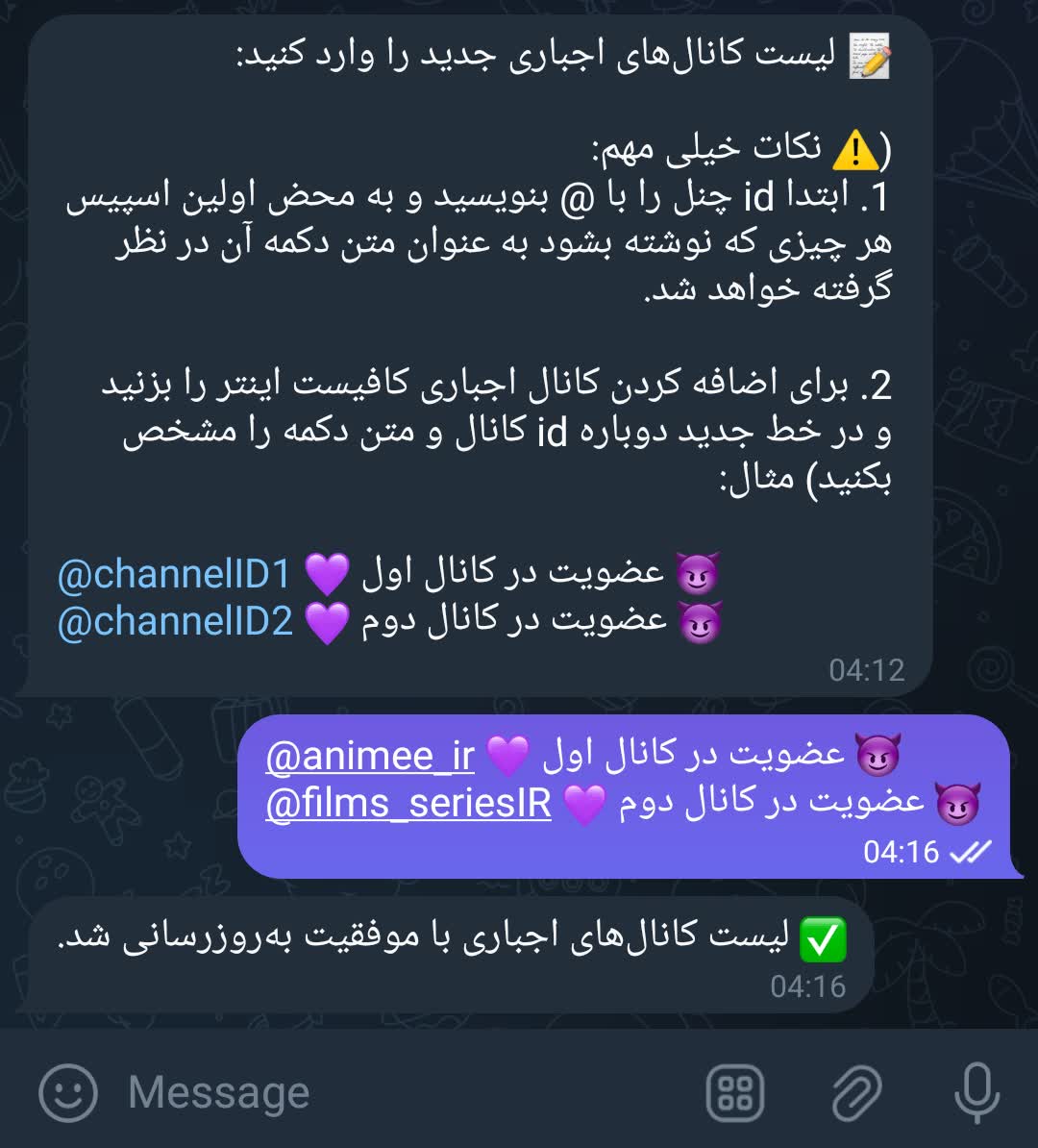Open the @channelID2 mention link

(175, 621)
